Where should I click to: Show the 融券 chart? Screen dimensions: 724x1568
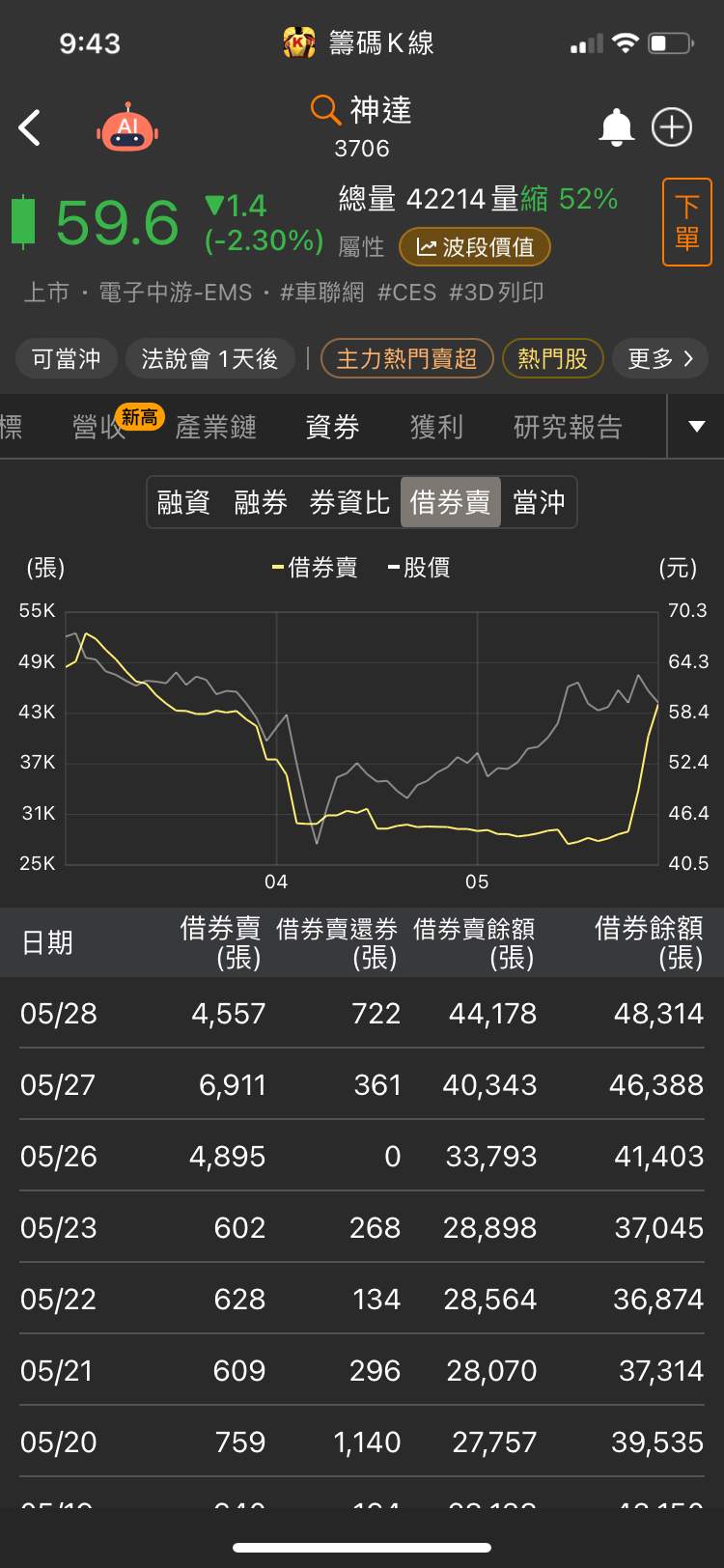pyautogui.click(x=261, y=502)
